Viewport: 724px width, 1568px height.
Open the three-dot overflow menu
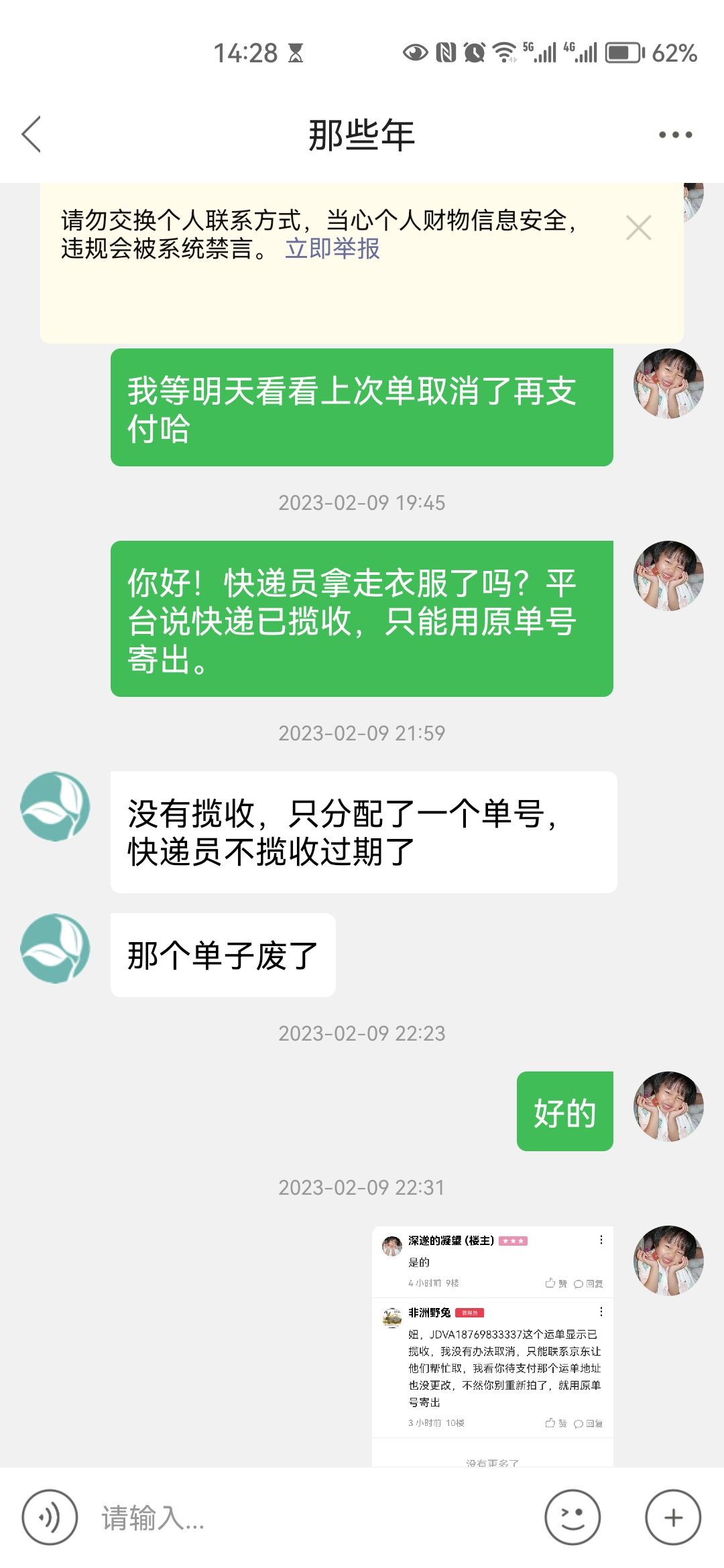[x=675, y=135]
